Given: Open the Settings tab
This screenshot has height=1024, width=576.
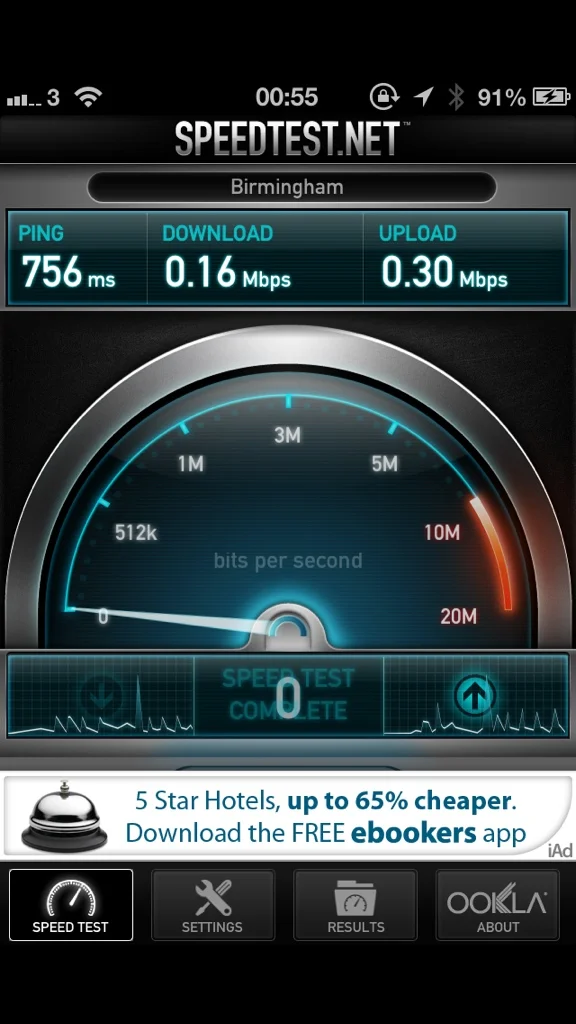Looking at the screenshot, I should point(213,904).
